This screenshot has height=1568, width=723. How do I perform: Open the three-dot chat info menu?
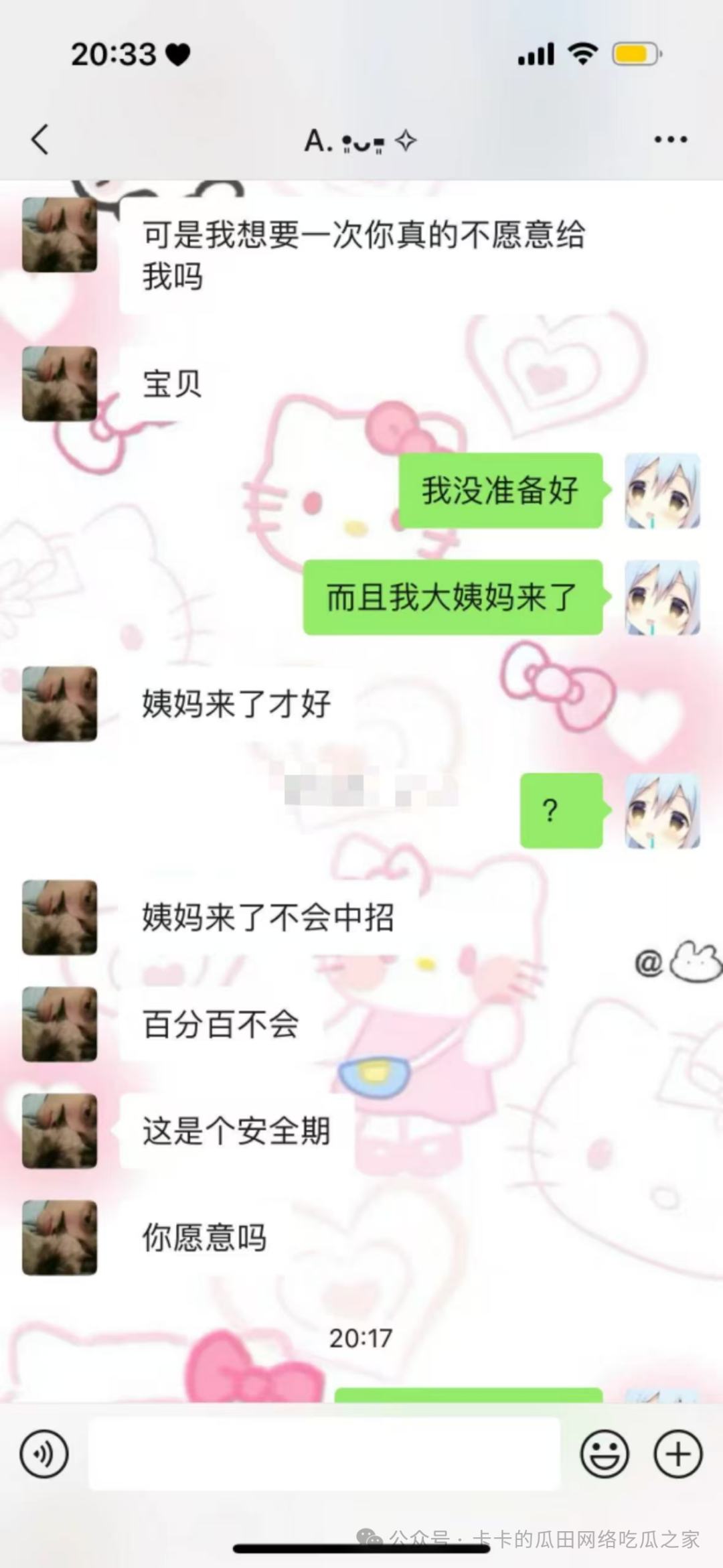coord(670,140)
